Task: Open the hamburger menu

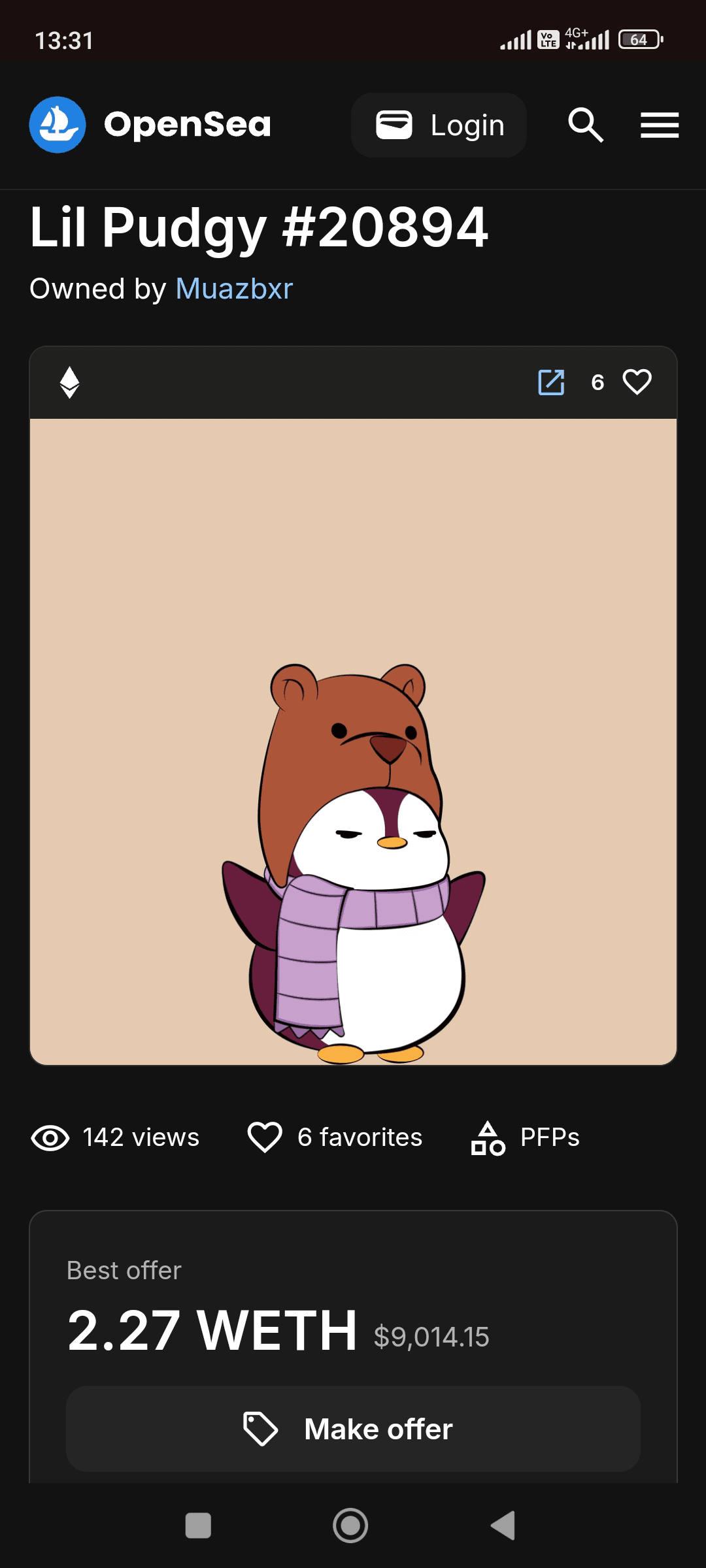Action: (659, 125)
